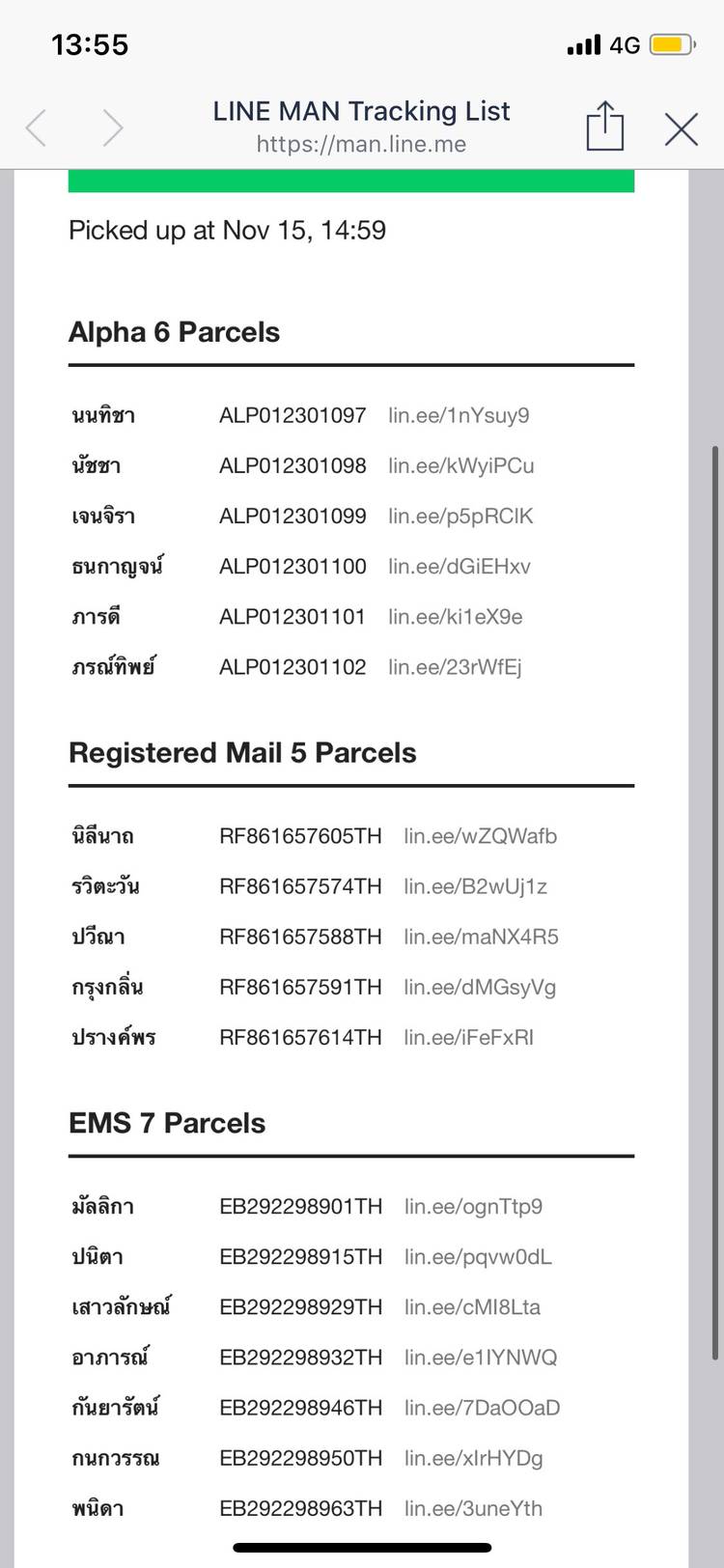
Task: Open tracking link lin.ee/pqvw0dL
Action: (478, 1257)
